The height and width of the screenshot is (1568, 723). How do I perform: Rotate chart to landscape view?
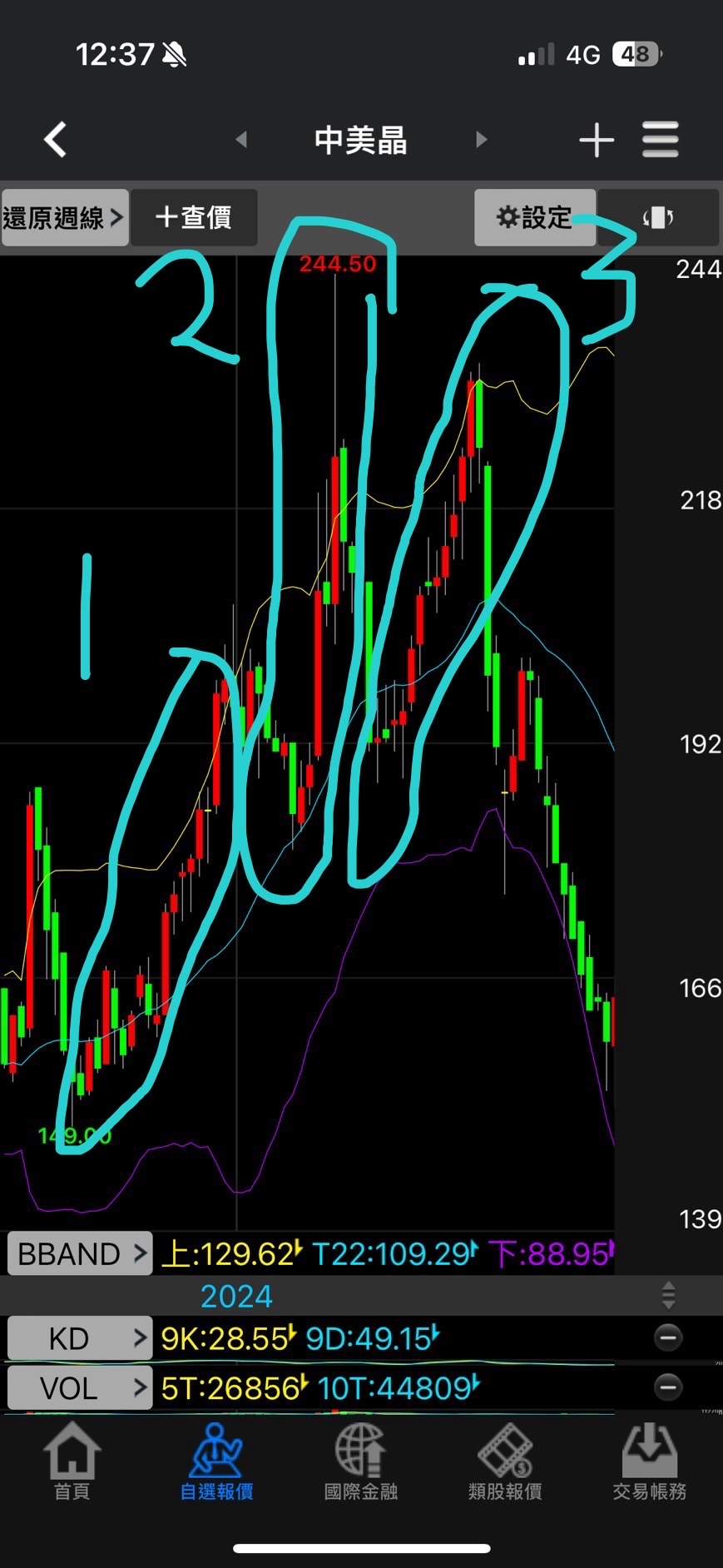[x=657, y=218]
